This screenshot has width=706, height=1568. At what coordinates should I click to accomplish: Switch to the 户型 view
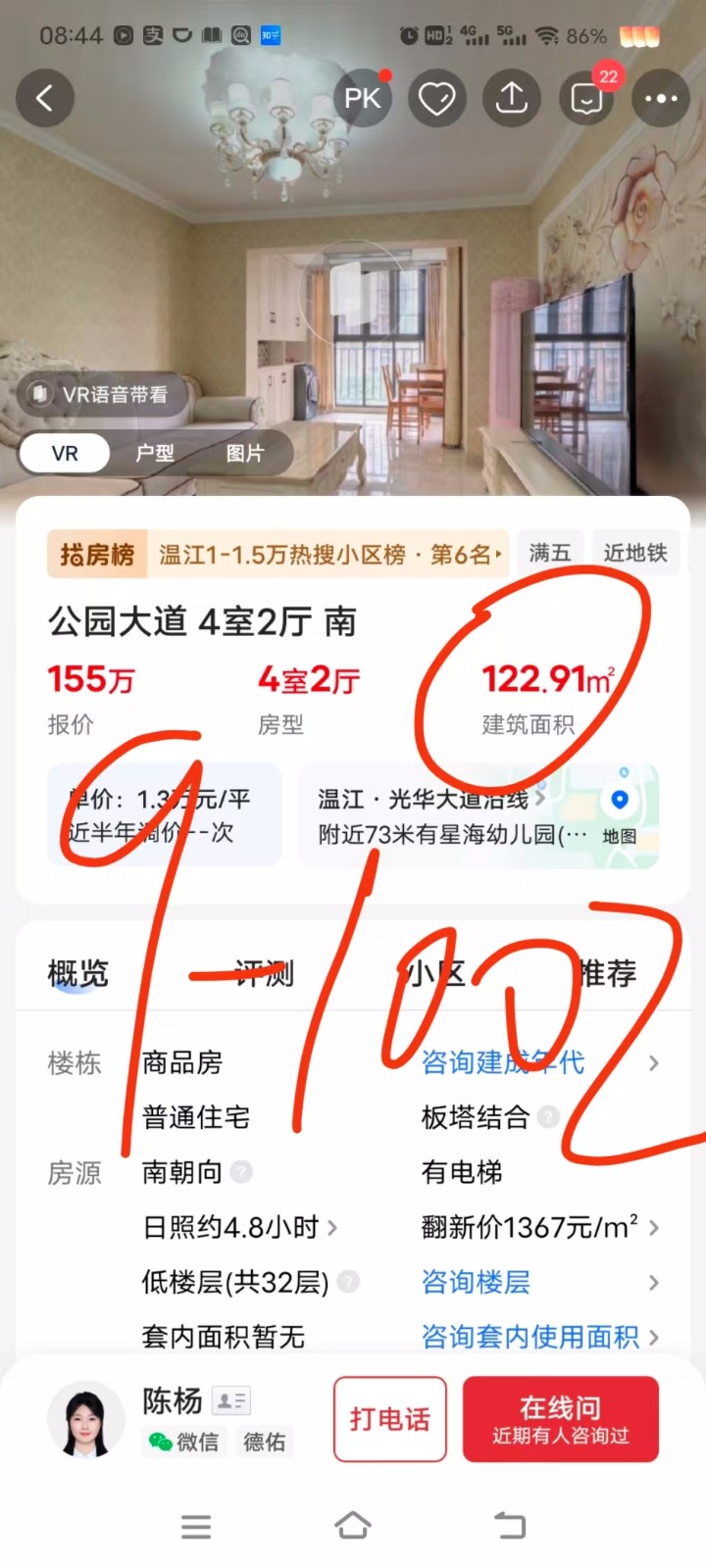[155, 453]
